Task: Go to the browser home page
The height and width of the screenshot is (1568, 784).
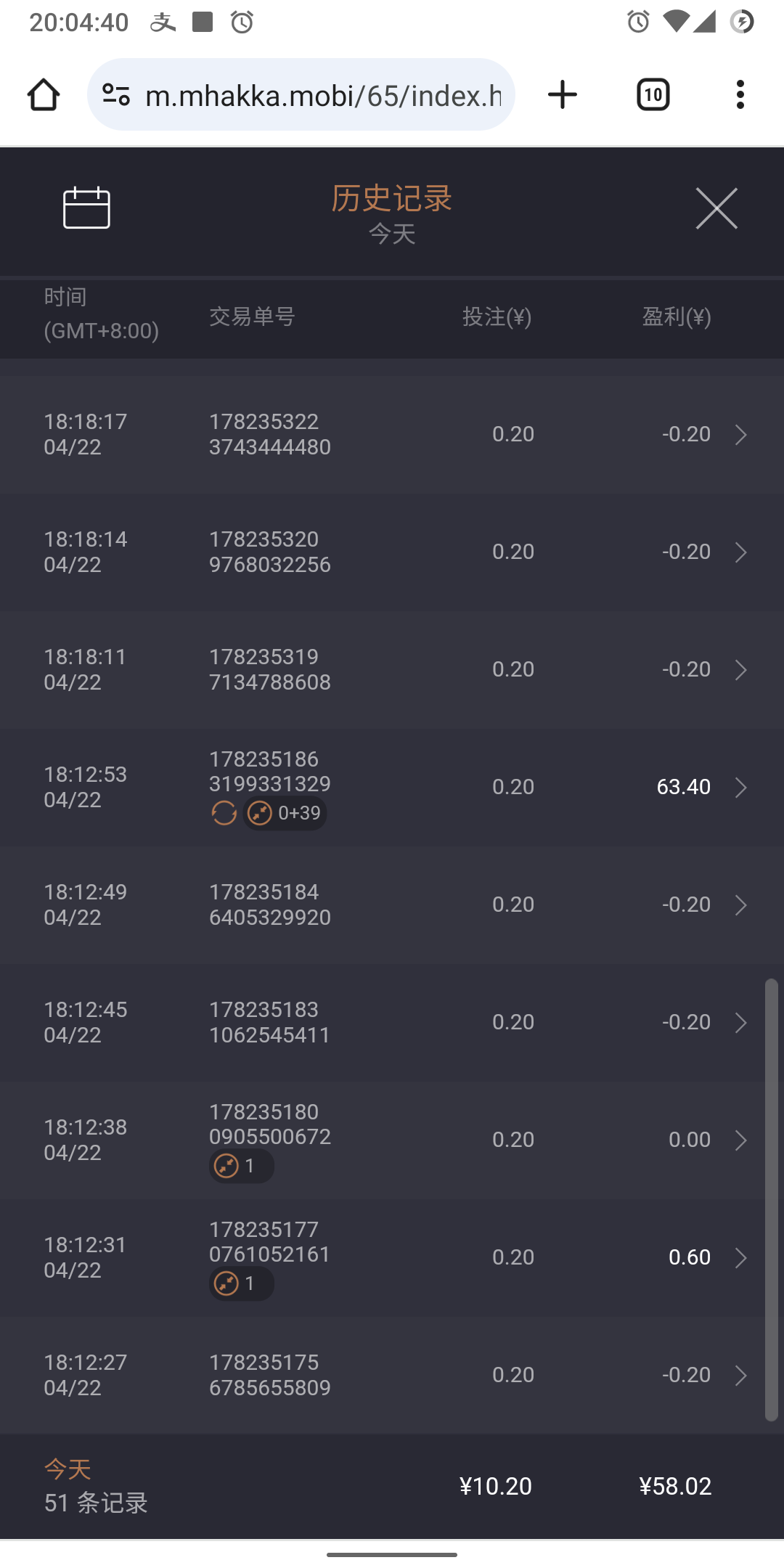Action: coord(44,95)
